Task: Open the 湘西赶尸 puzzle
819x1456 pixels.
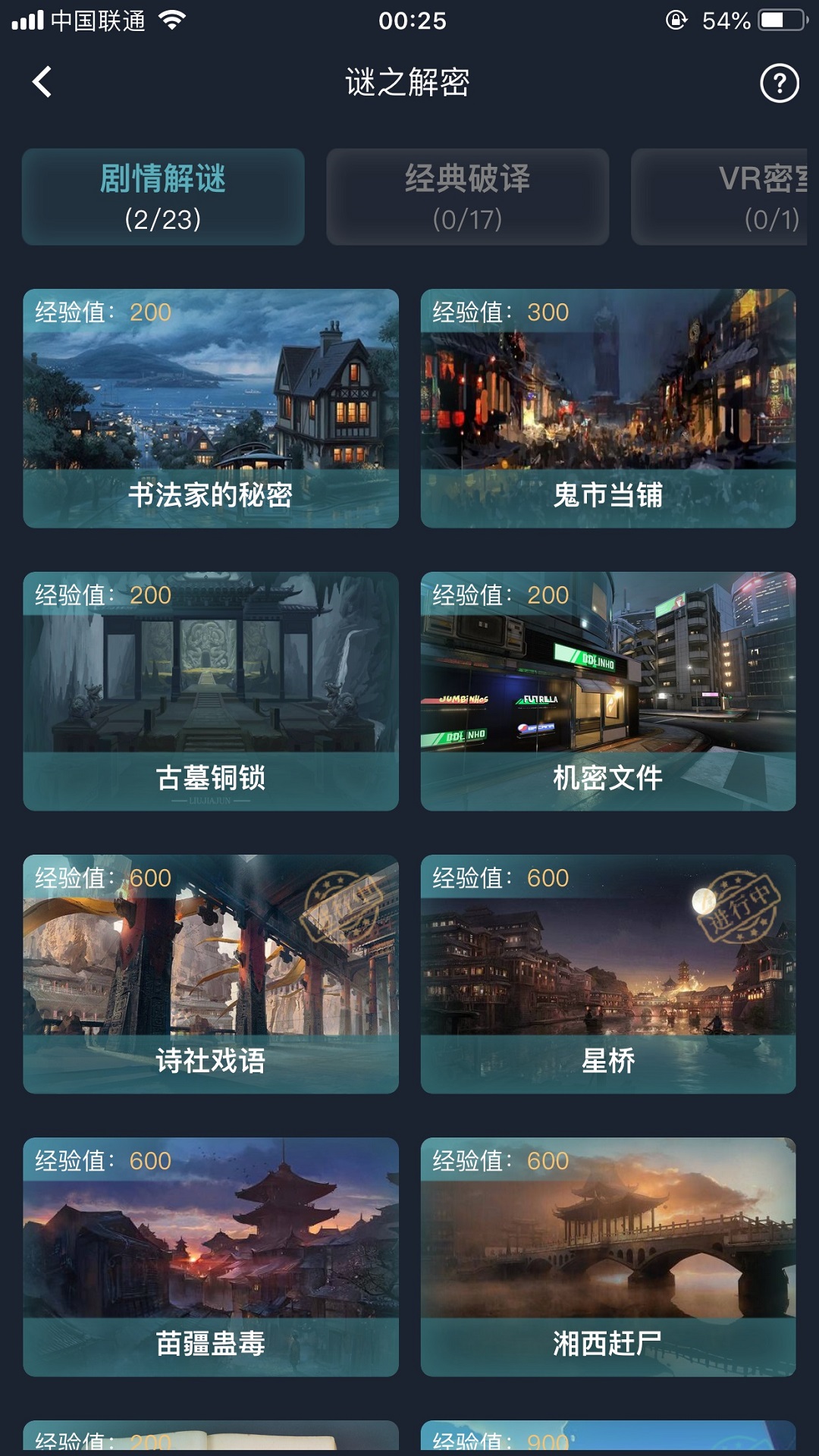Action: (x=607, y=1255)
